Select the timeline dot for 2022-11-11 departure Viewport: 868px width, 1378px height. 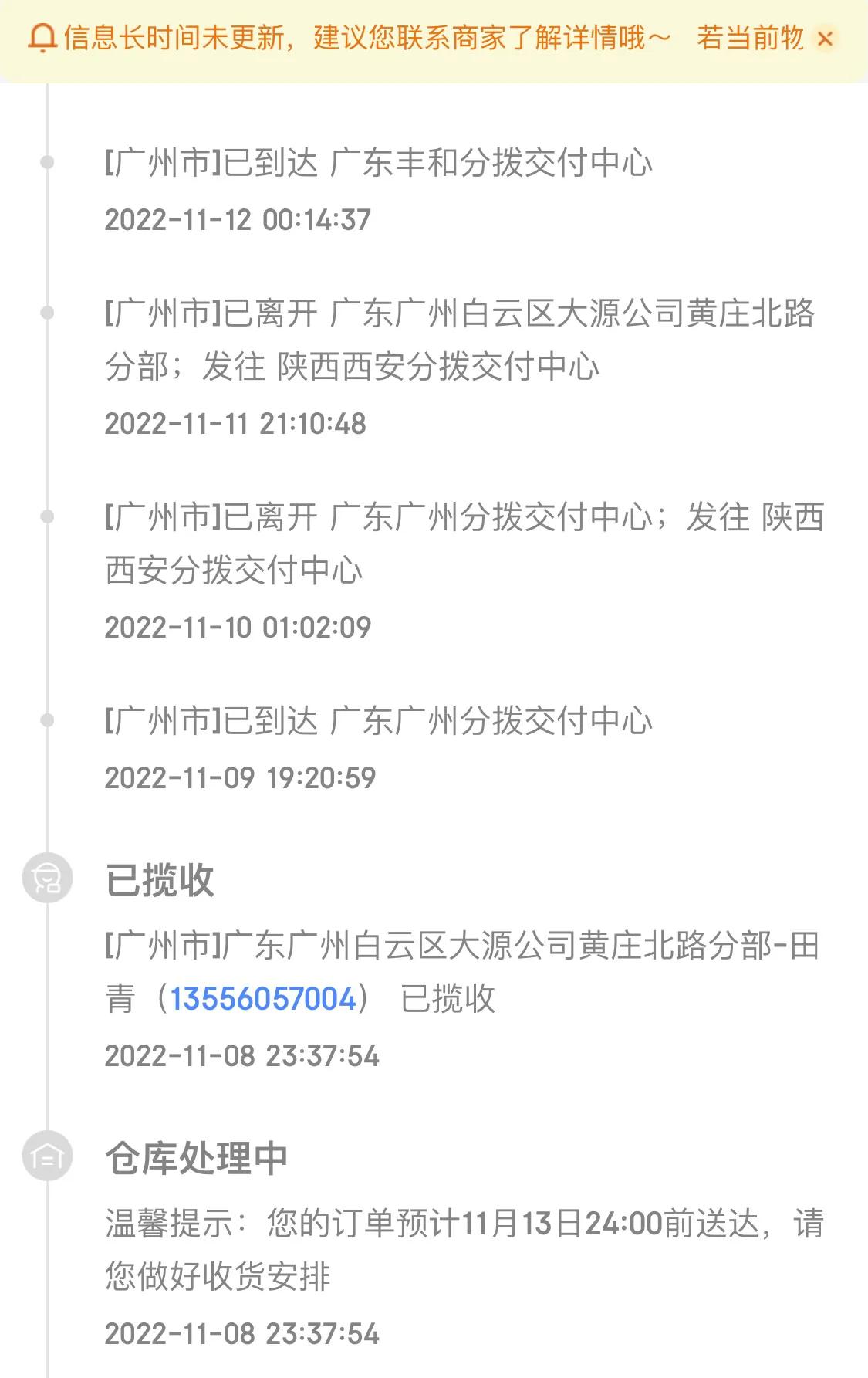(x=49, y=311)
